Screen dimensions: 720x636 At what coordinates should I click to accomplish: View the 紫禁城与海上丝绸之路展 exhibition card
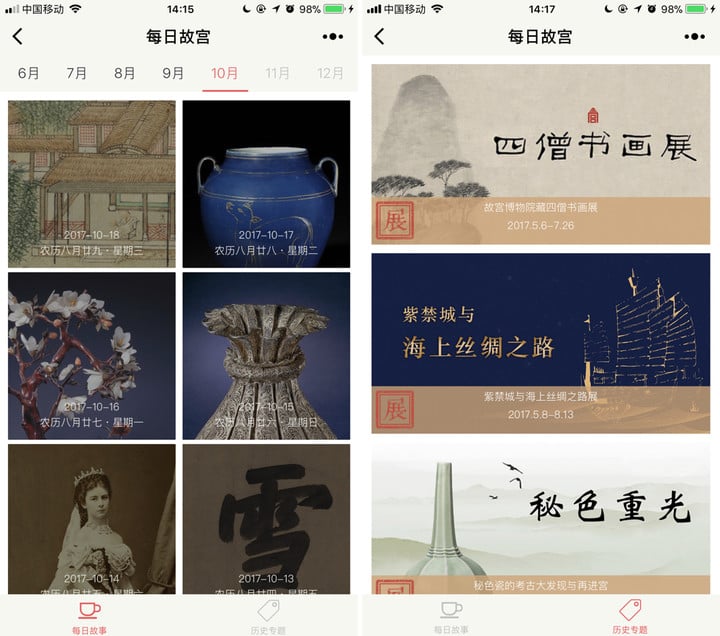[540, 340]
